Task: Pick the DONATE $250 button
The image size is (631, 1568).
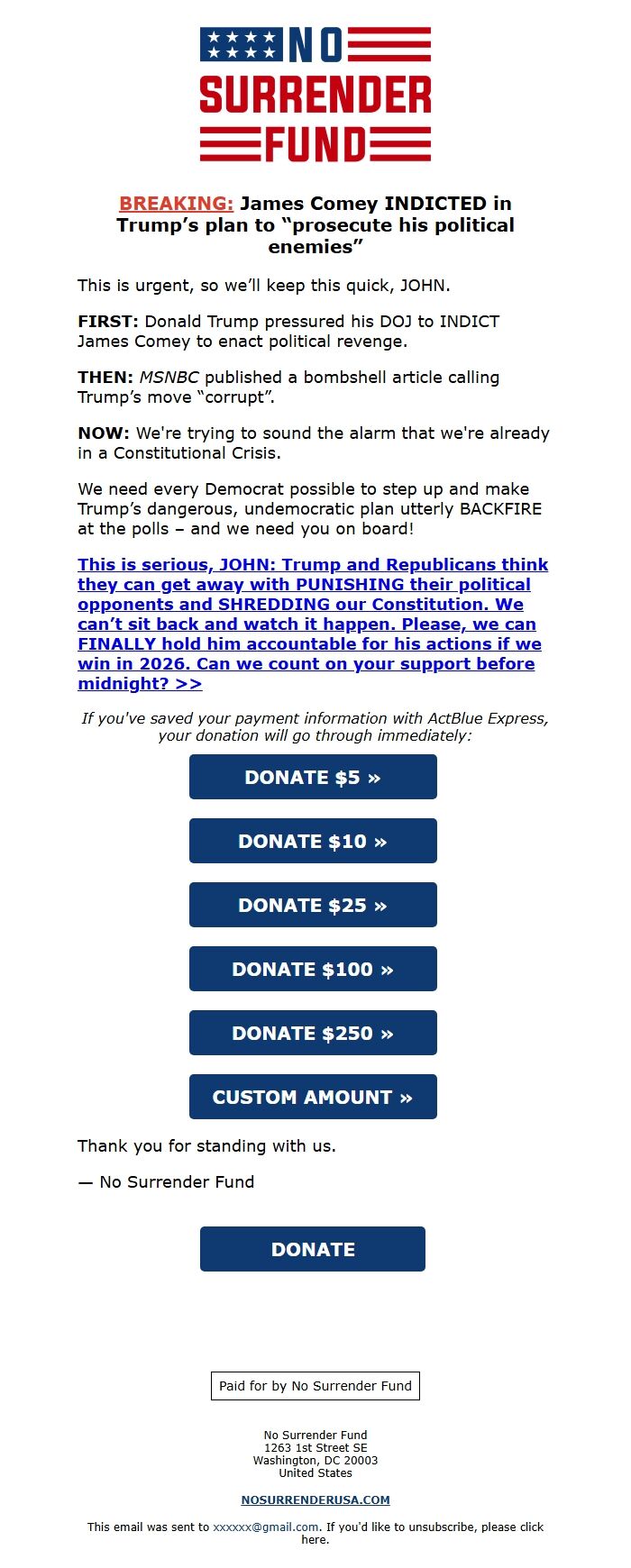Action: tap(313, 1033)
